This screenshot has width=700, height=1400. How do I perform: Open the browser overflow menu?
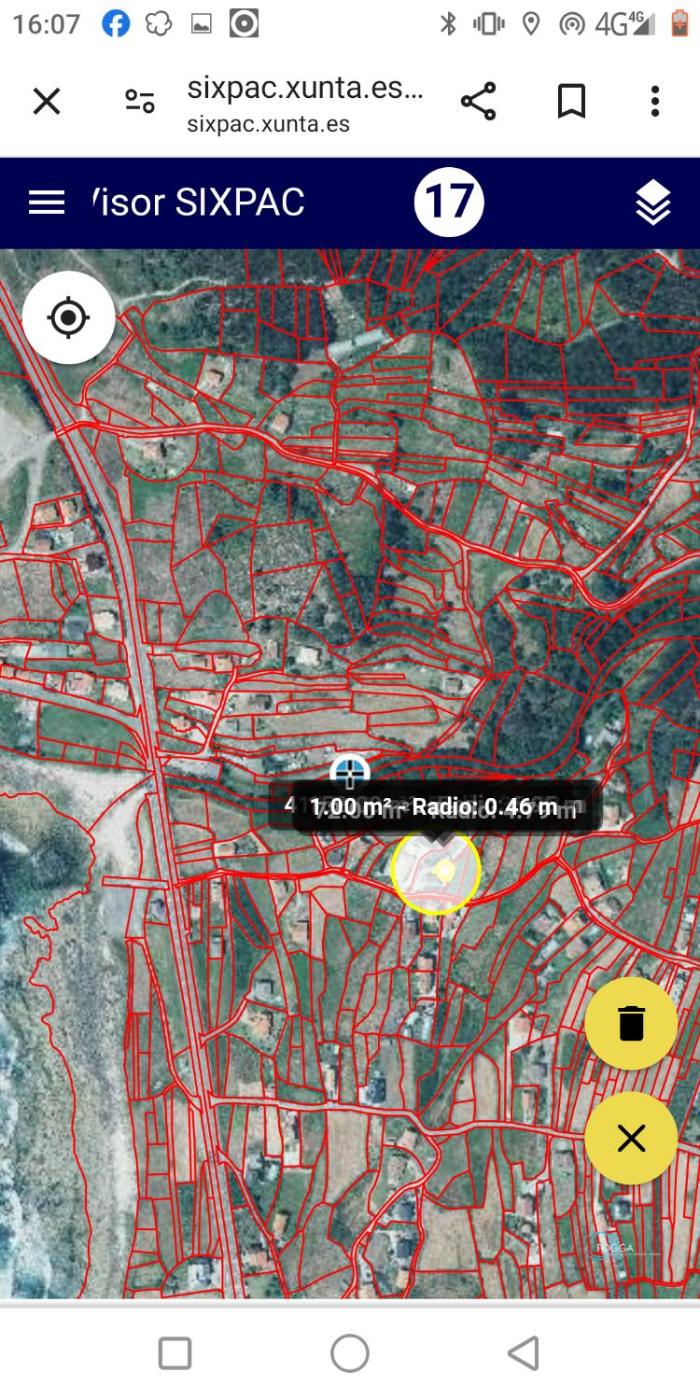point(655,101)
